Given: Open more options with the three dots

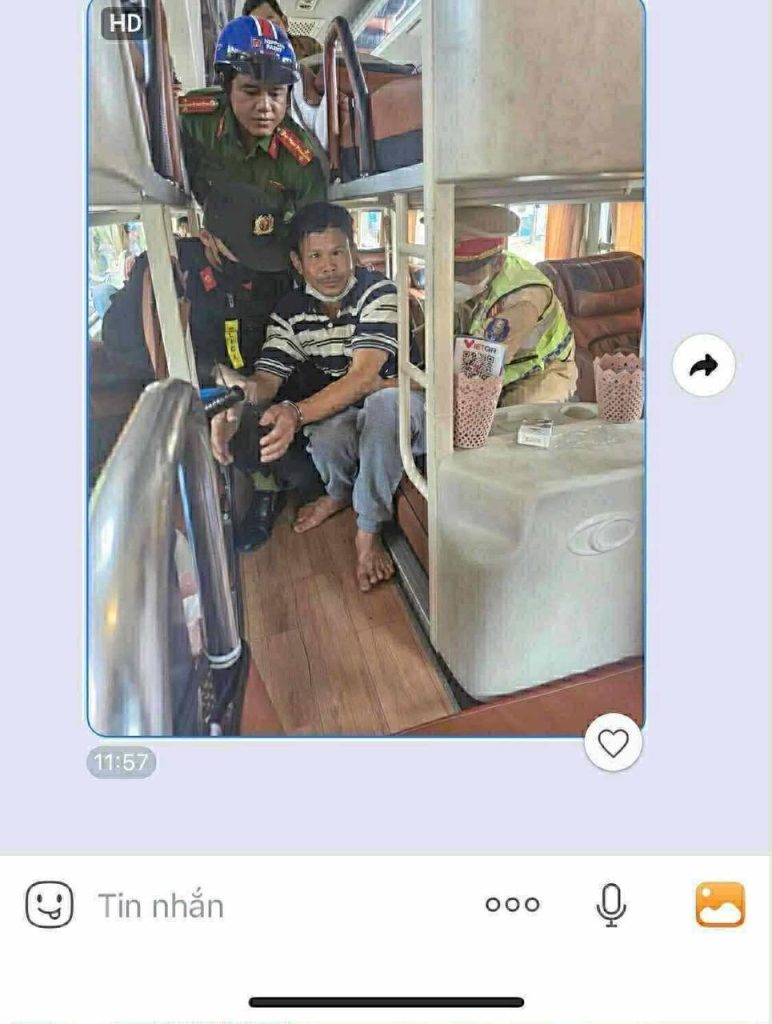Looking at the screenshot, I should pyautogui.click(x=512, y=905).
